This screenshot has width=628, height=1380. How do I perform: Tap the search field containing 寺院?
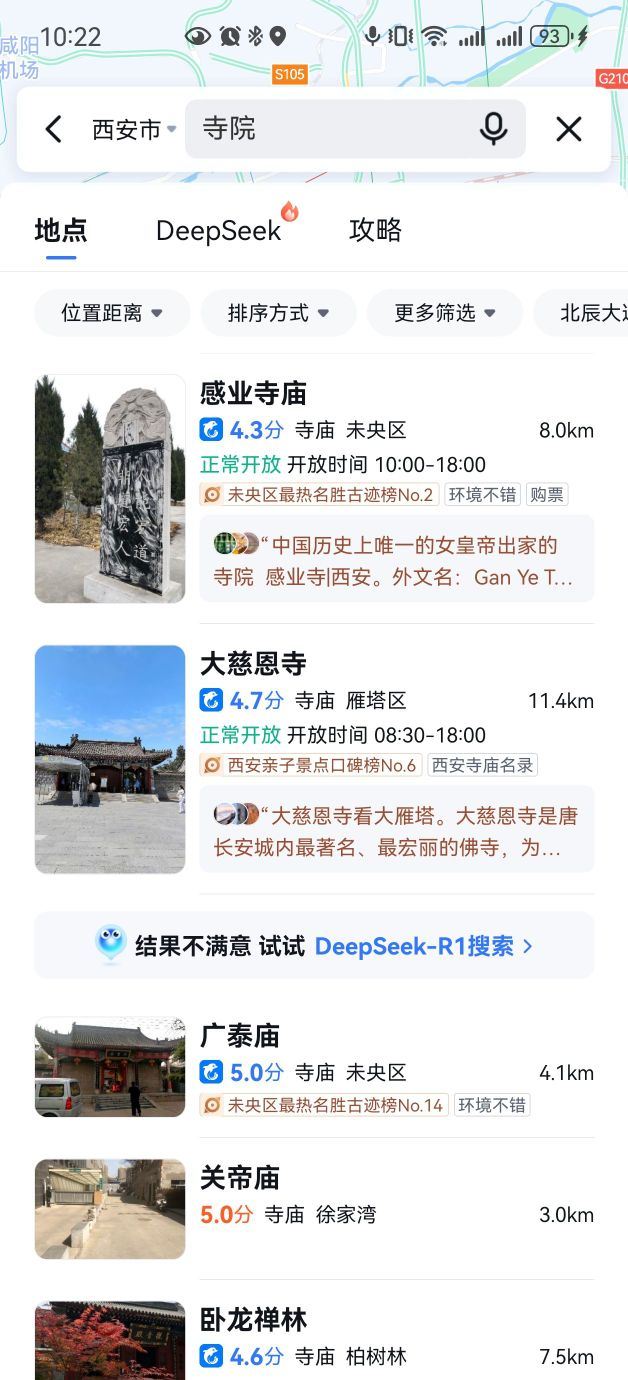330,129
